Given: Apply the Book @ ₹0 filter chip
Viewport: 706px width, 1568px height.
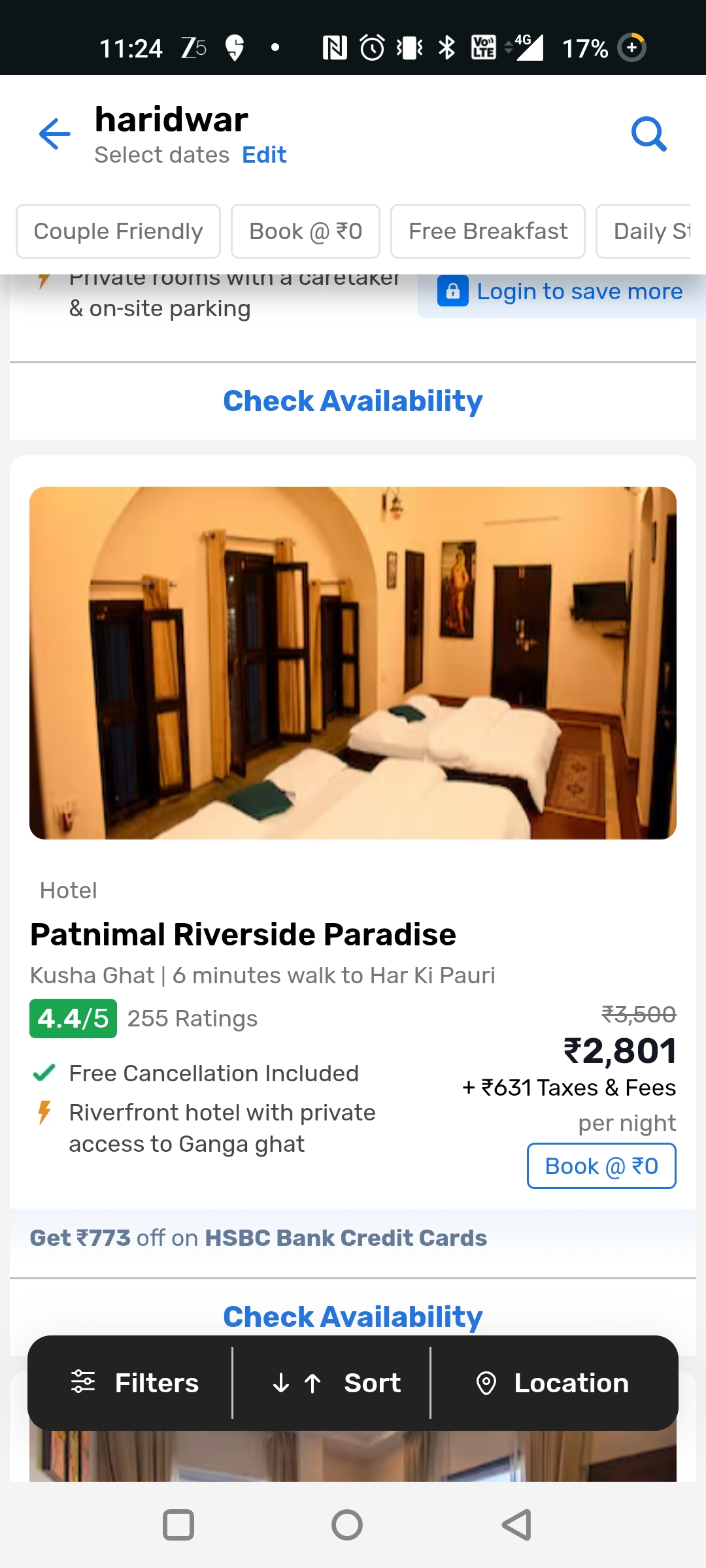Looking at the screenshot, I should pyautogui.click(x=305, y=231).
